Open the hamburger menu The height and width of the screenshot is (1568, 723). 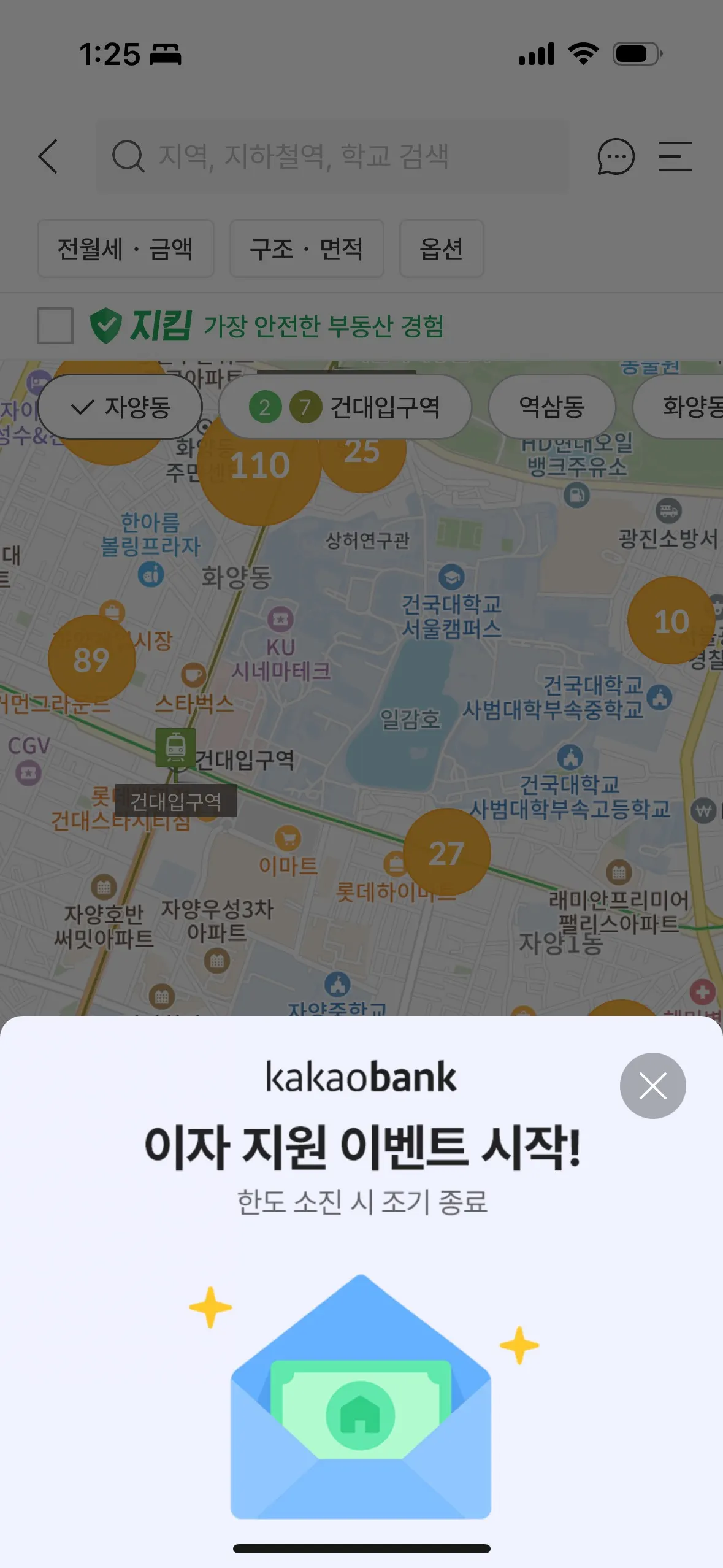point(675,156)
